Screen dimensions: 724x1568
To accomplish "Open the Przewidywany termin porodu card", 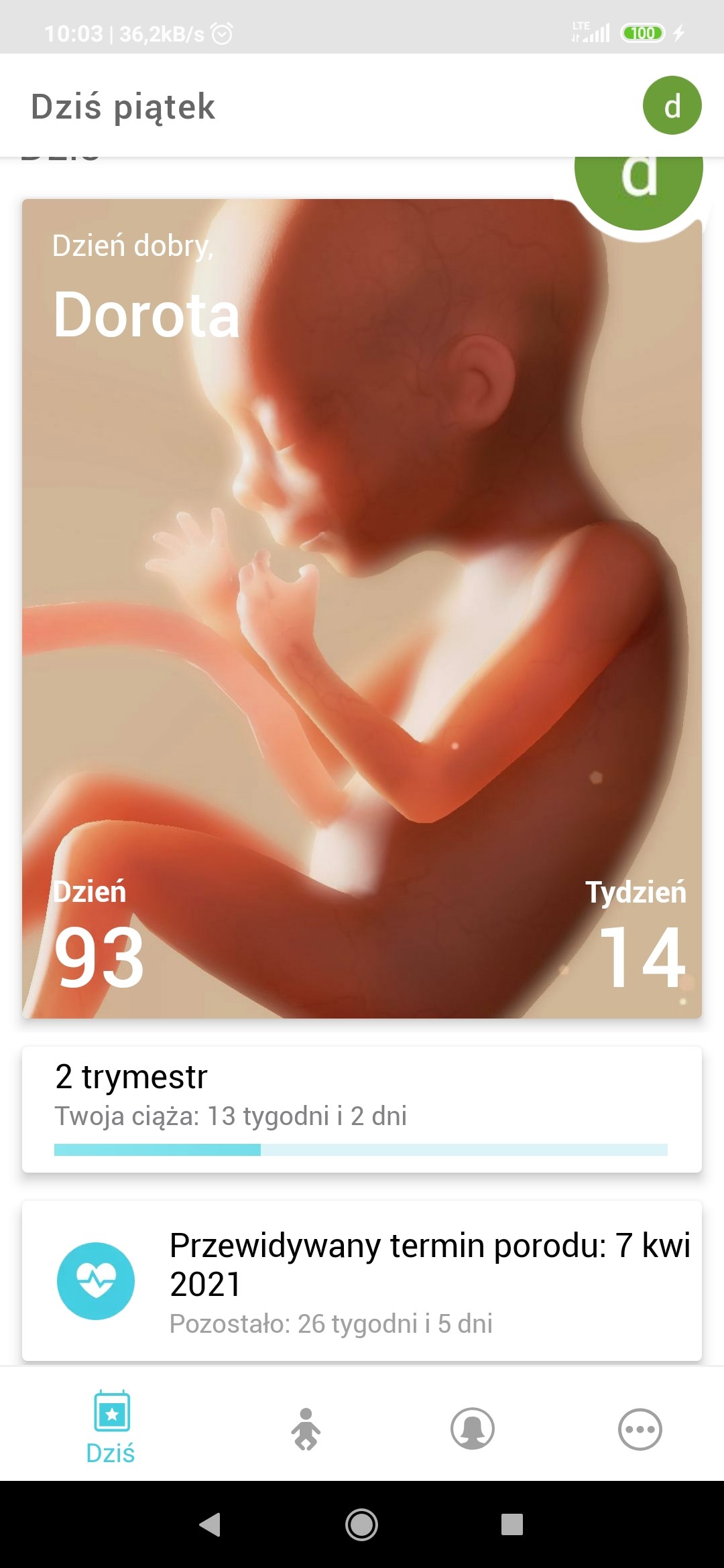I will pos(362,1281).
